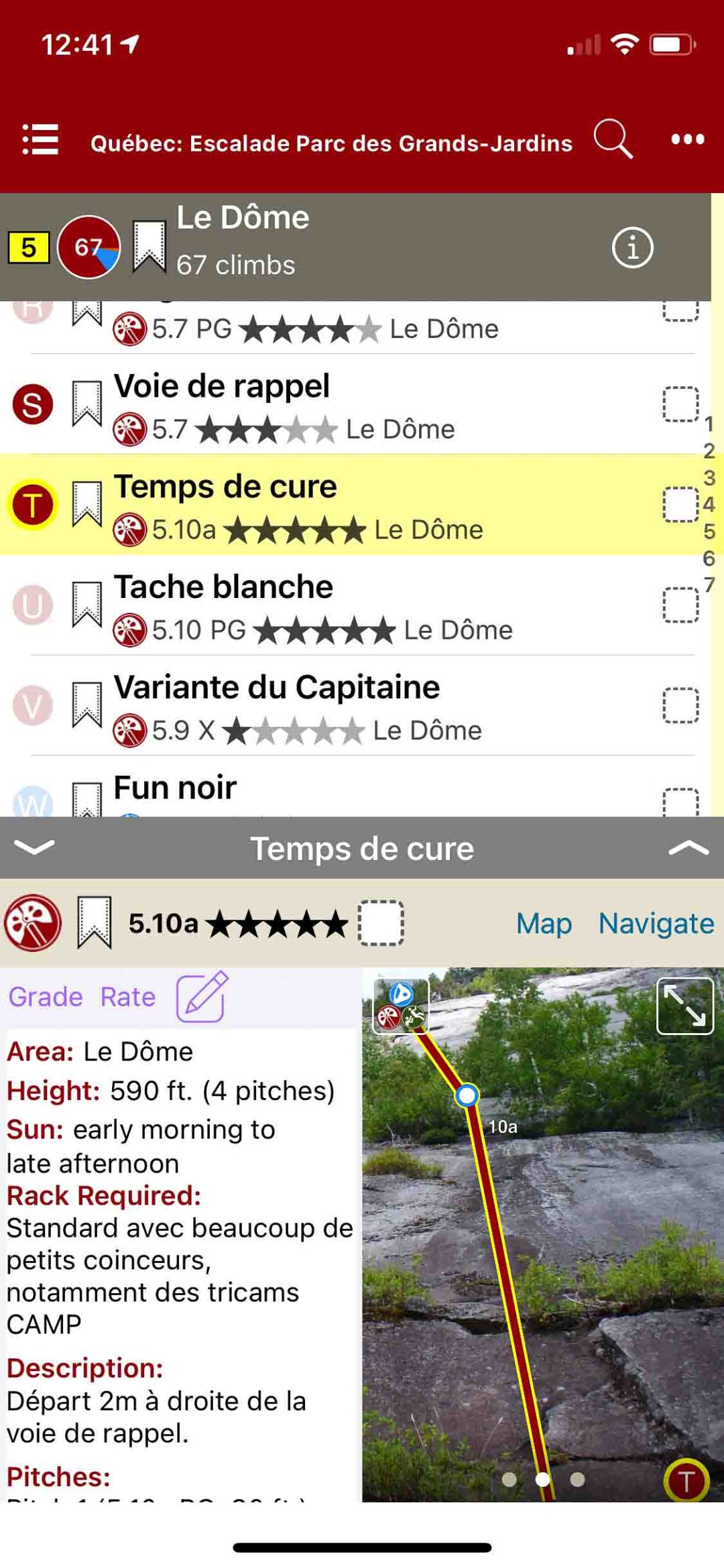Image resolution: width=724 pixels, height=1568 pixels.
Task: Tick the checkbox for Voie de rappel
Action: (x=680, y=404)
